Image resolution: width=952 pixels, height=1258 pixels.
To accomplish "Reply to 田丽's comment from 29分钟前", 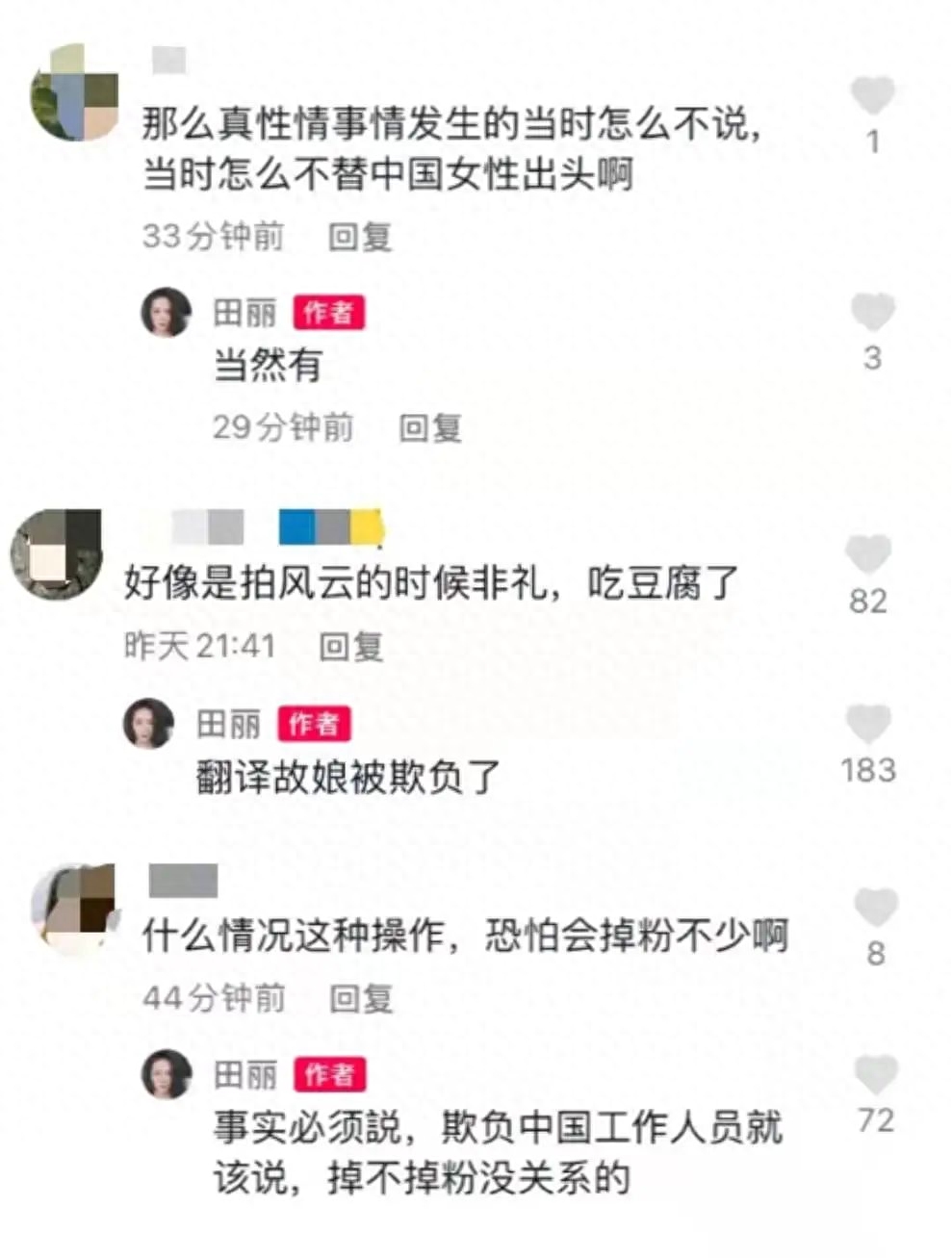I will tap(430, 427).
